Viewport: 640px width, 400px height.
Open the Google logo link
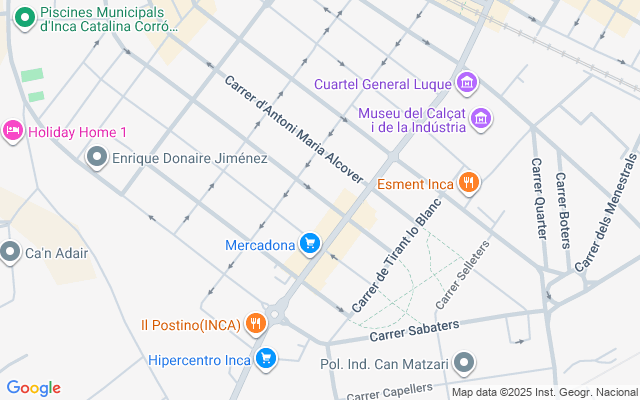(33, 388)
